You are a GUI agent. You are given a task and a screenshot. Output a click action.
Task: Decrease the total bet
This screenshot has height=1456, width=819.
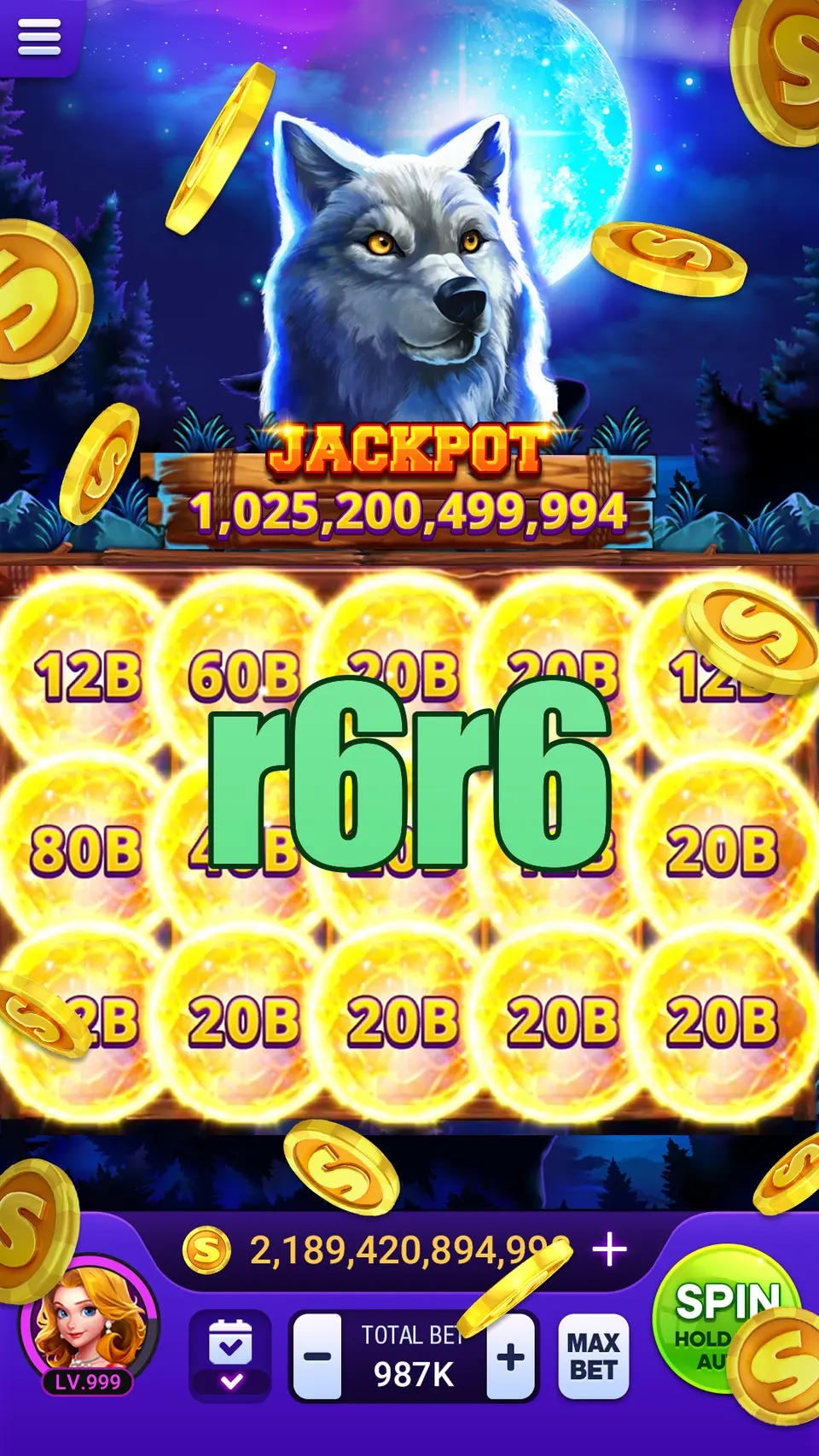[317, 1355]
